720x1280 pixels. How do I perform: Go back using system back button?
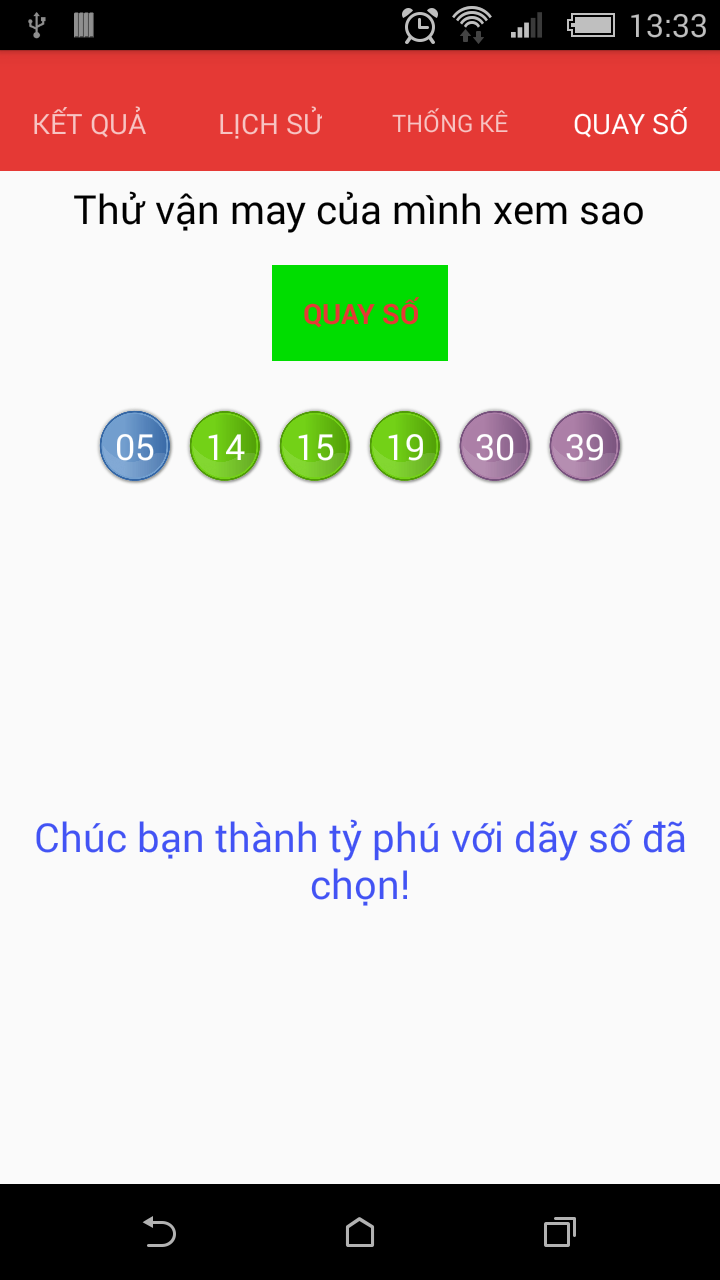(x=159, y=1232)
